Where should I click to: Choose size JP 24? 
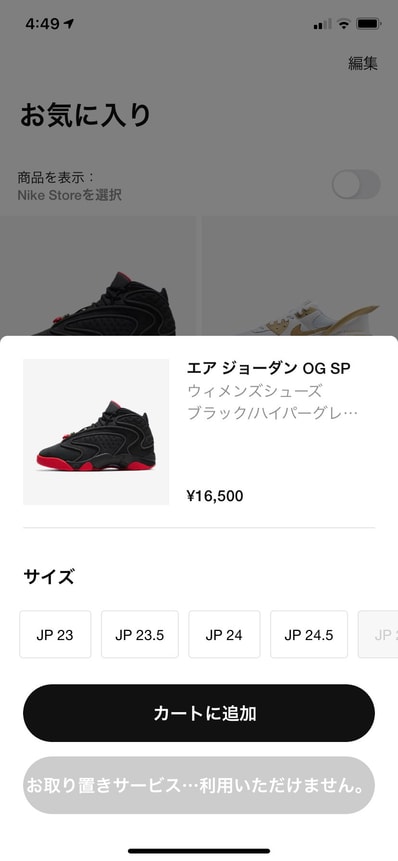pyautogui.click(x=224, y=634)
